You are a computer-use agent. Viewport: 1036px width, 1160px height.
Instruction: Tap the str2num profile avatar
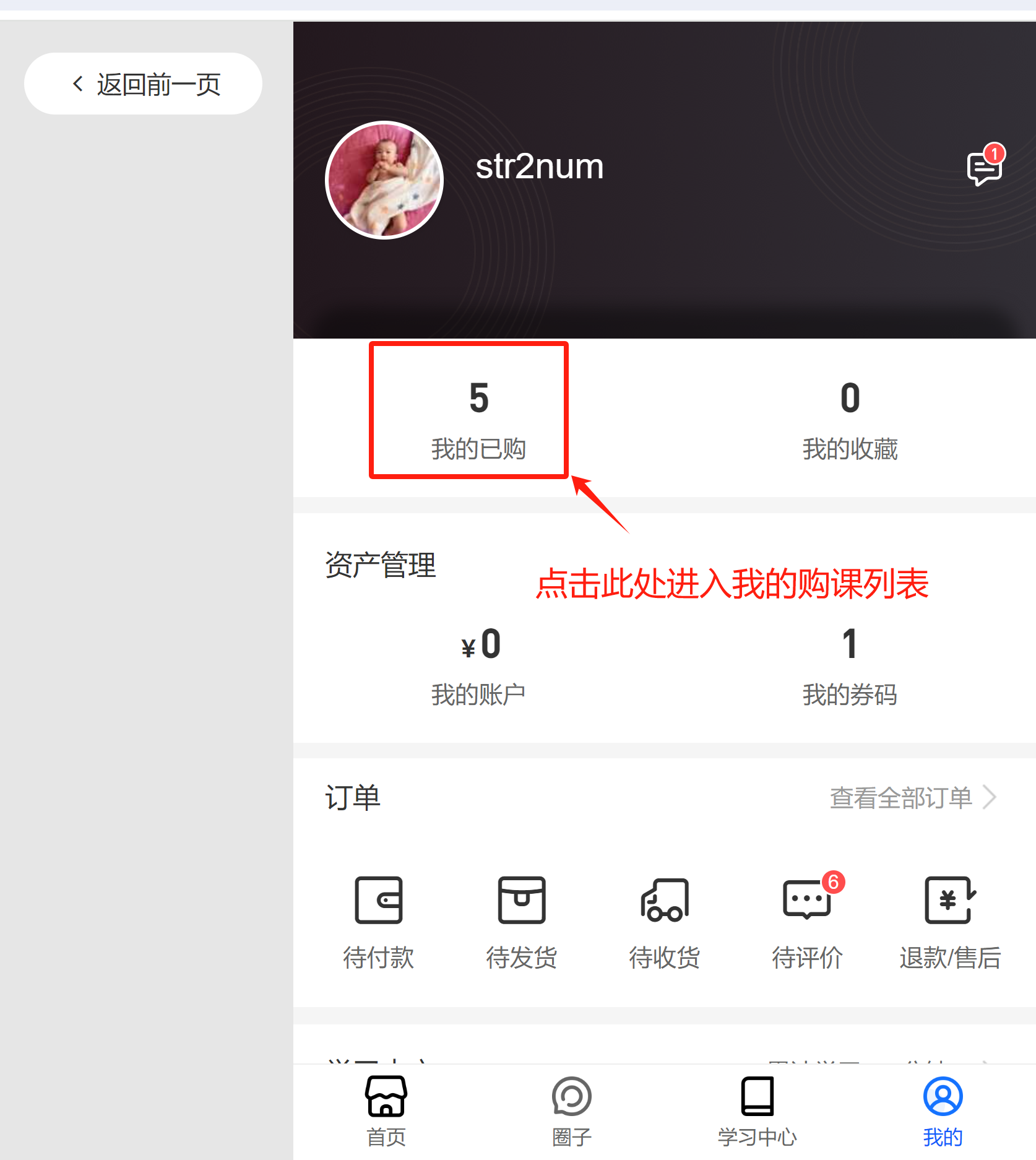pyautogui.click(x=384, y=180)
